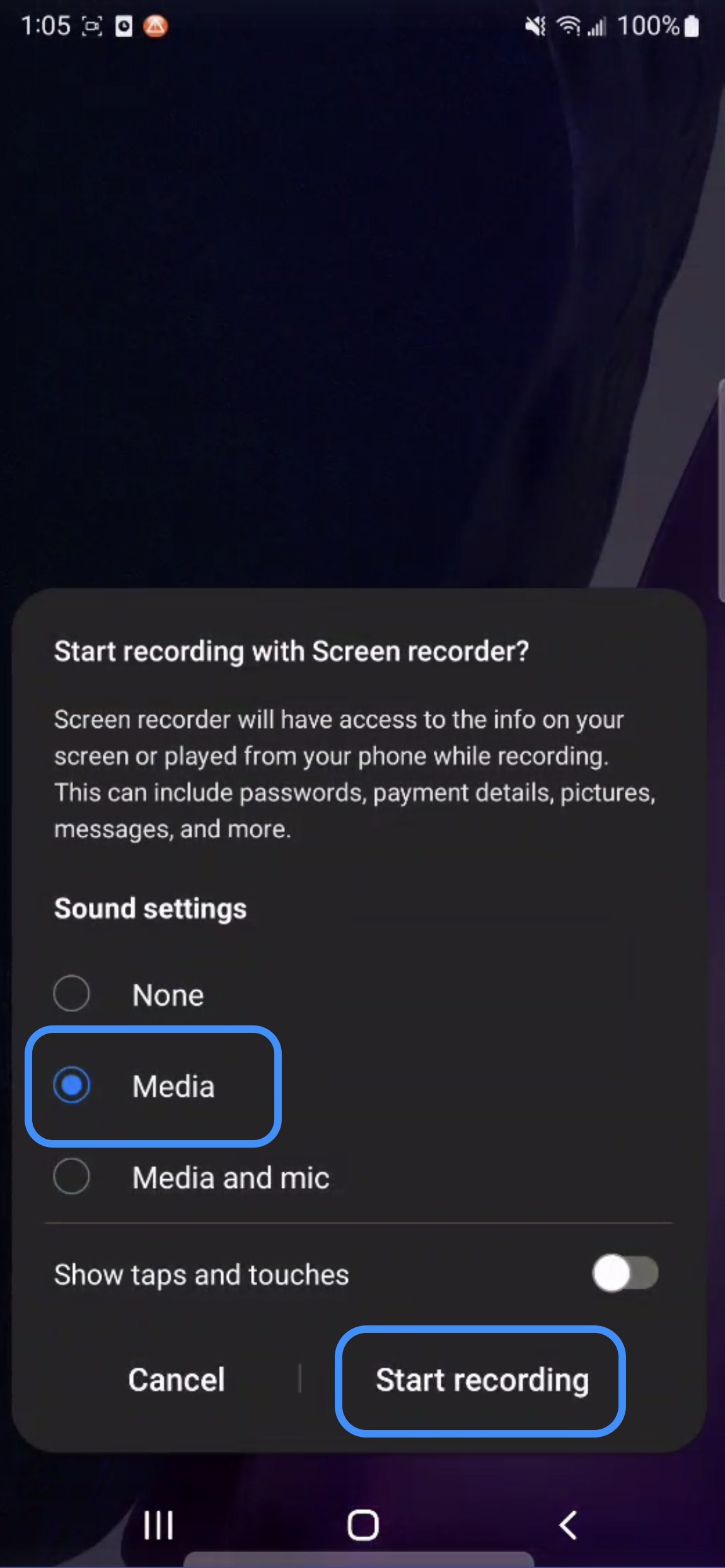Select Media and mic option

pyautogui.click(x=71, y=1177)
